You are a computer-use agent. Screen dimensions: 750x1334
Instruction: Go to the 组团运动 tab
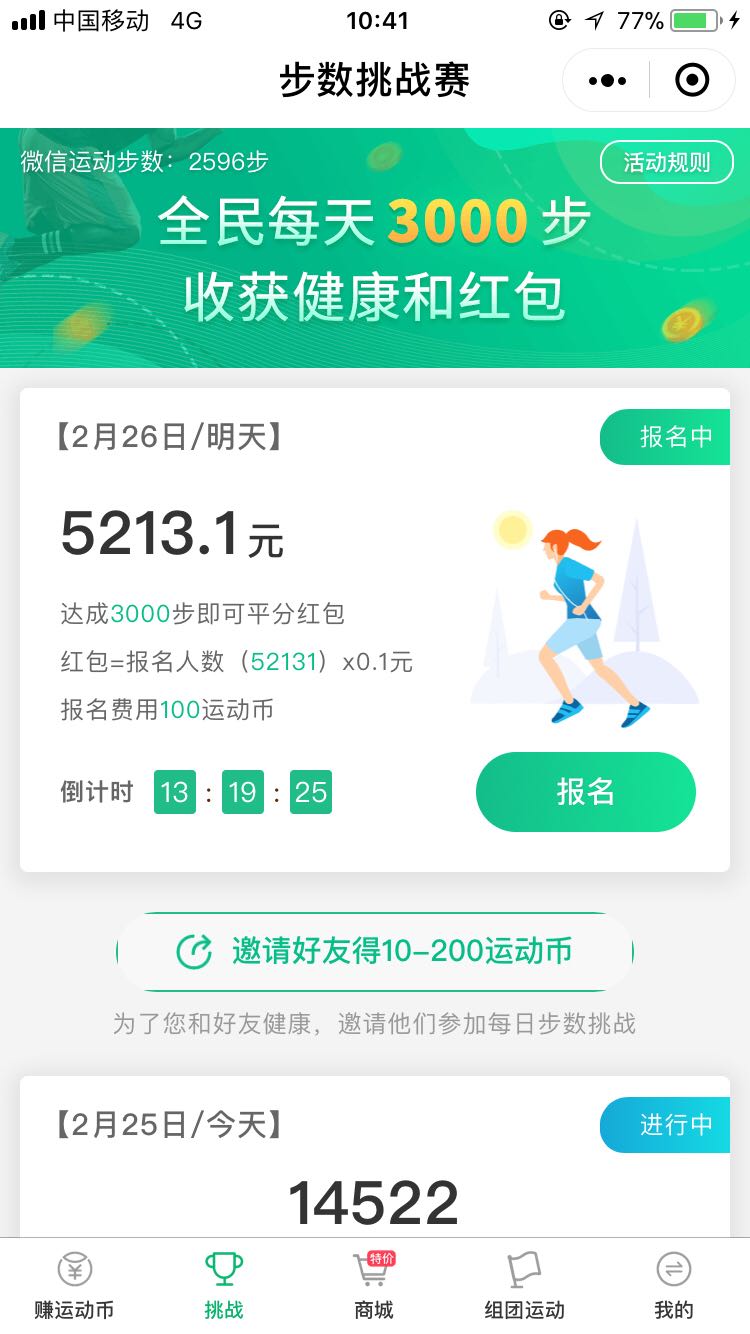[x=524, y=1286]
